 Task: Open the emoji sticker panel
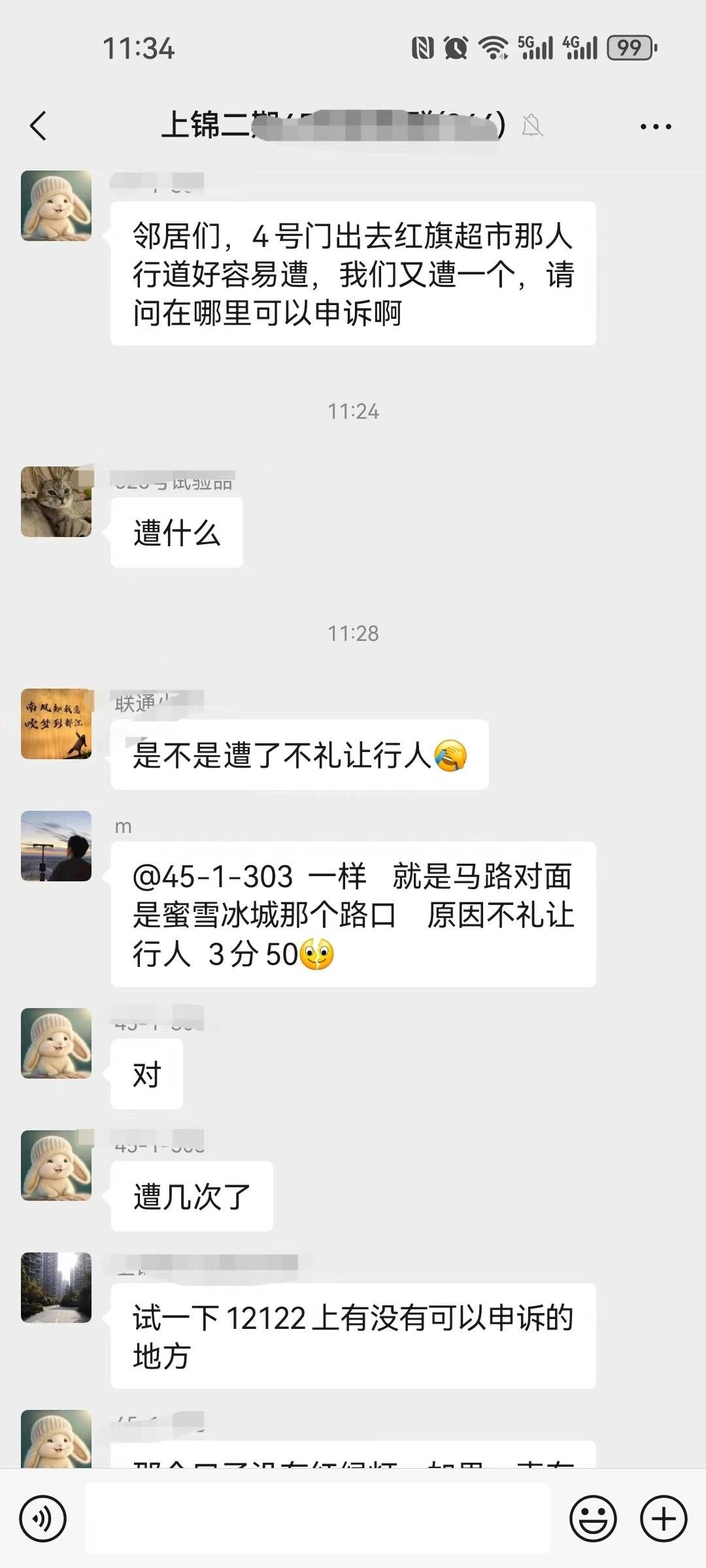(593, 1518)
